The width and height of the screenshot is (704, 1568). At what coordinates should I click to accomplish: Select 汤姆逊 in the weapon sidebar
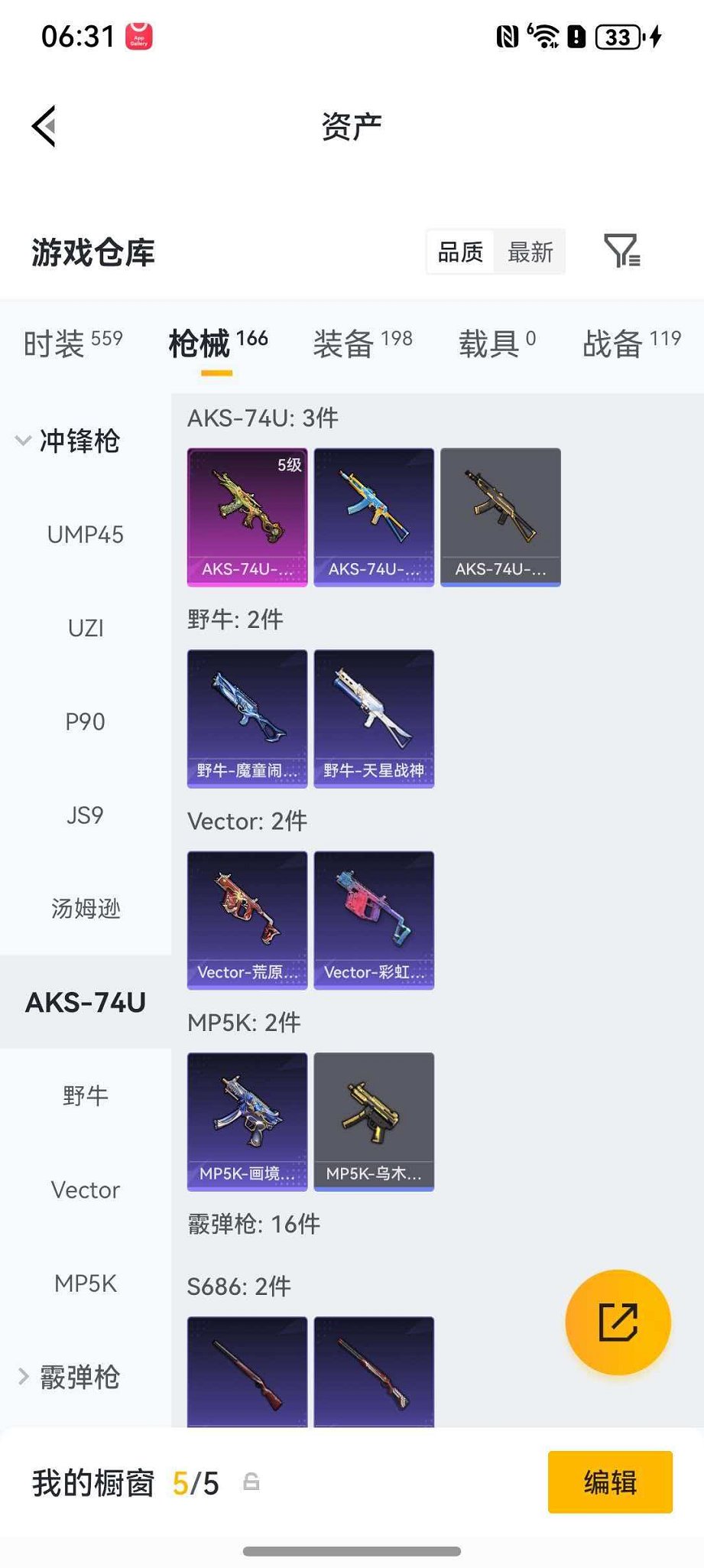pyautogui.click(x=84, y=908)
